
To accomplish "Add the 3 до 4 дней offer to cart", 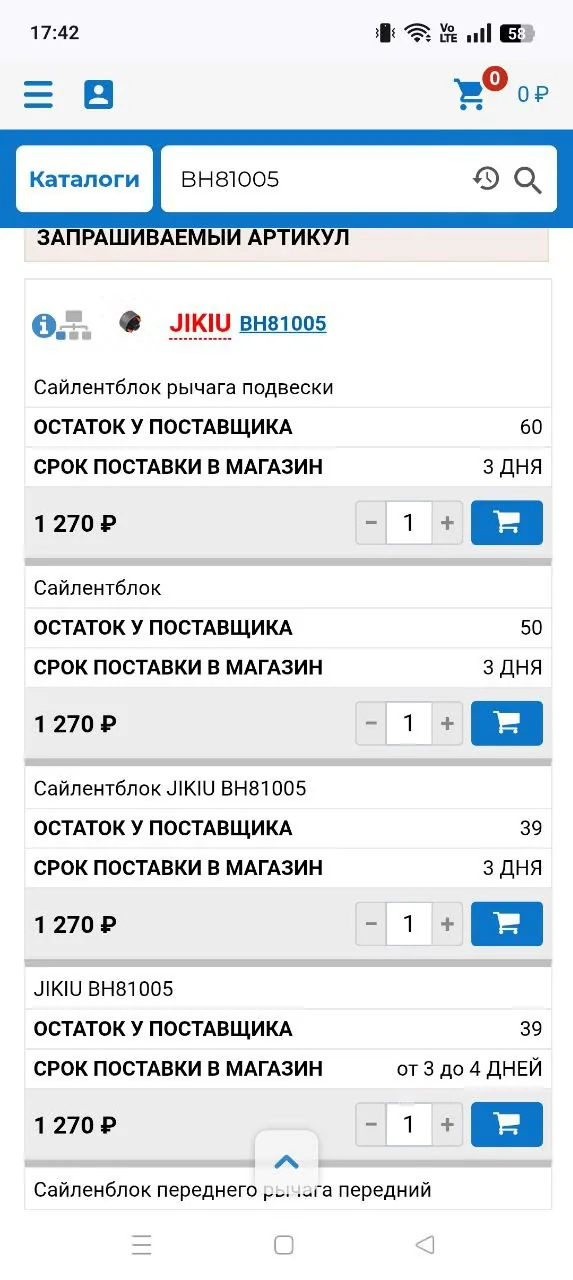I will (506, 1125).
